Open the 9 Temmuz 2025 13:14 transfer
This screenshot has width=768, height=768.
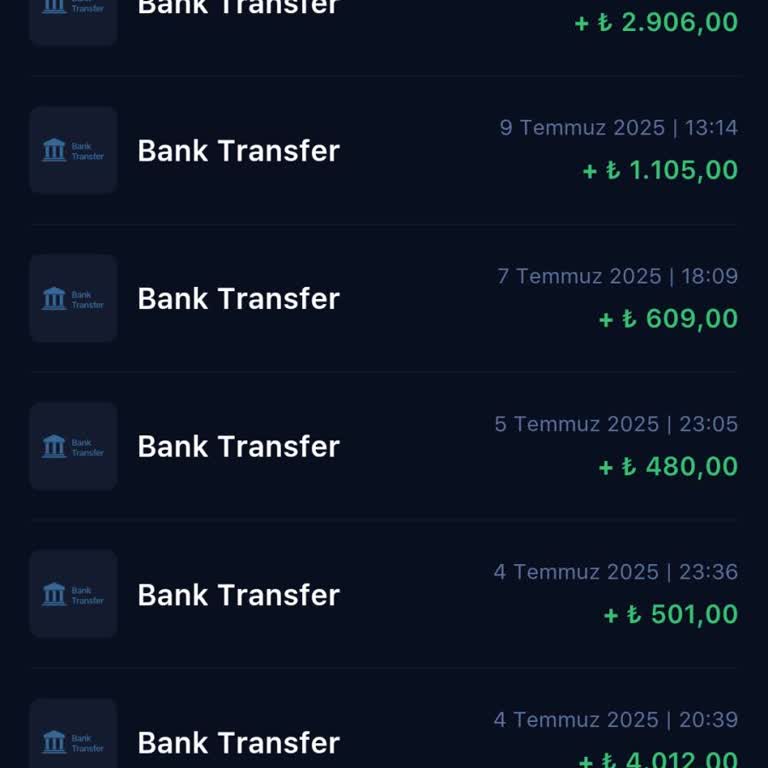click(x=384, y=151)
